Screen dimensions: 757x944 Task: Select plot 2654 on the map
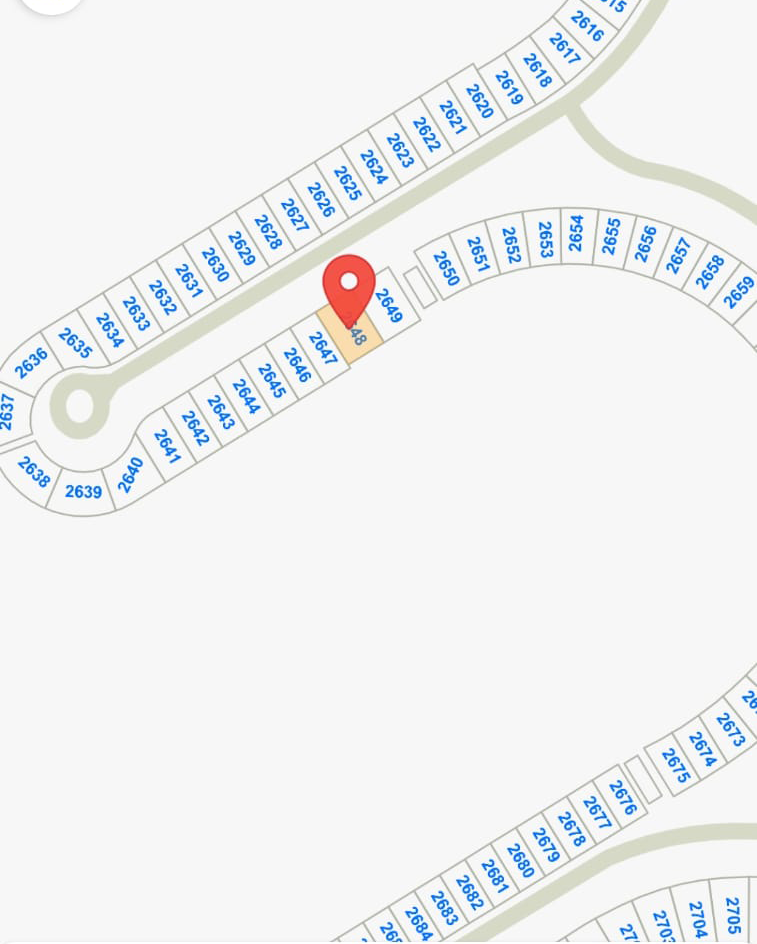576,234
